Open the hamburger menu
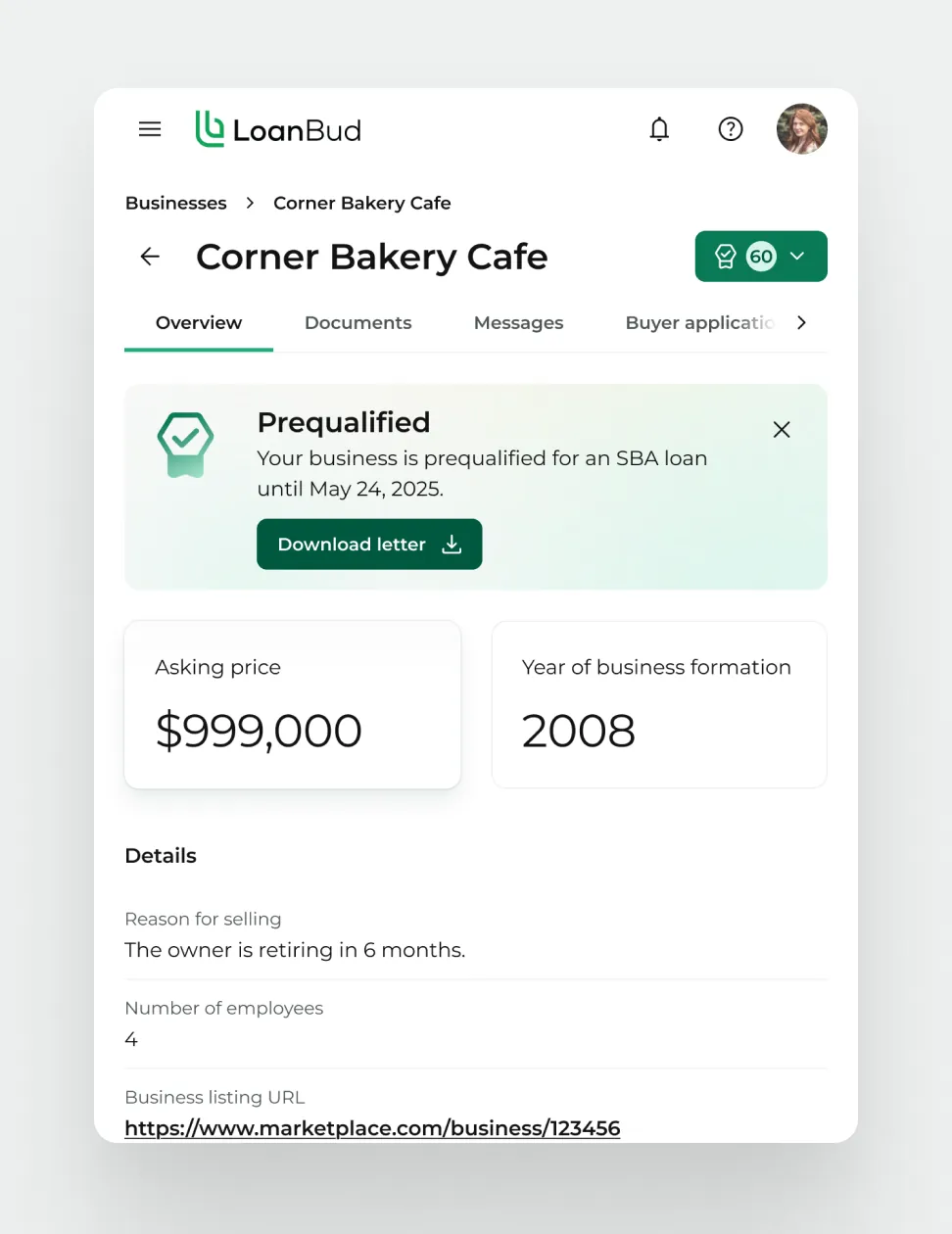 150,129
